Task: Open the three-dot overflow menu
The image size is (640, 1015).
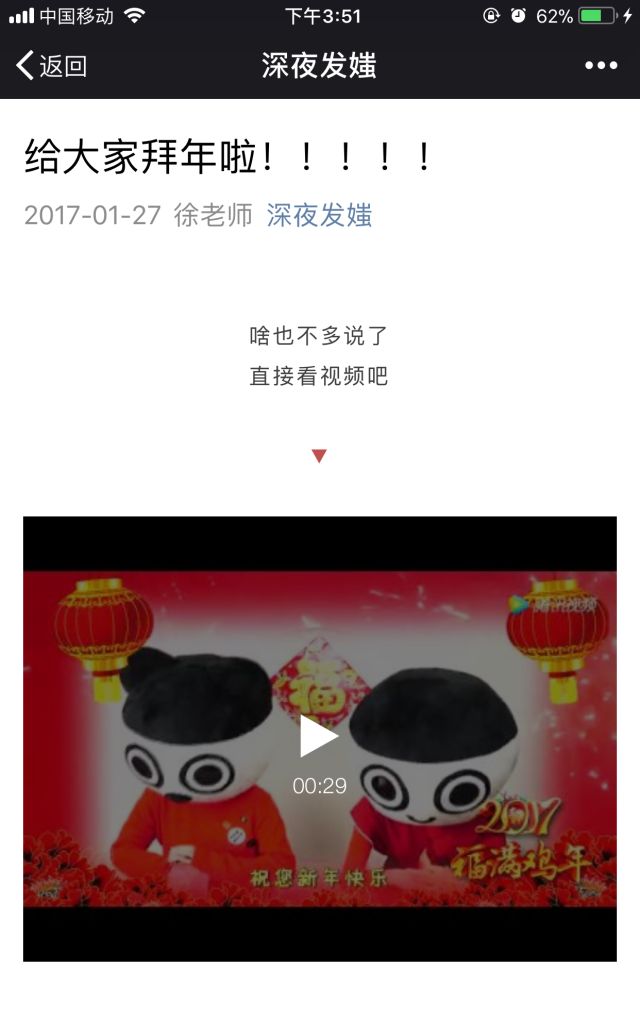Action: coord(601,66)
